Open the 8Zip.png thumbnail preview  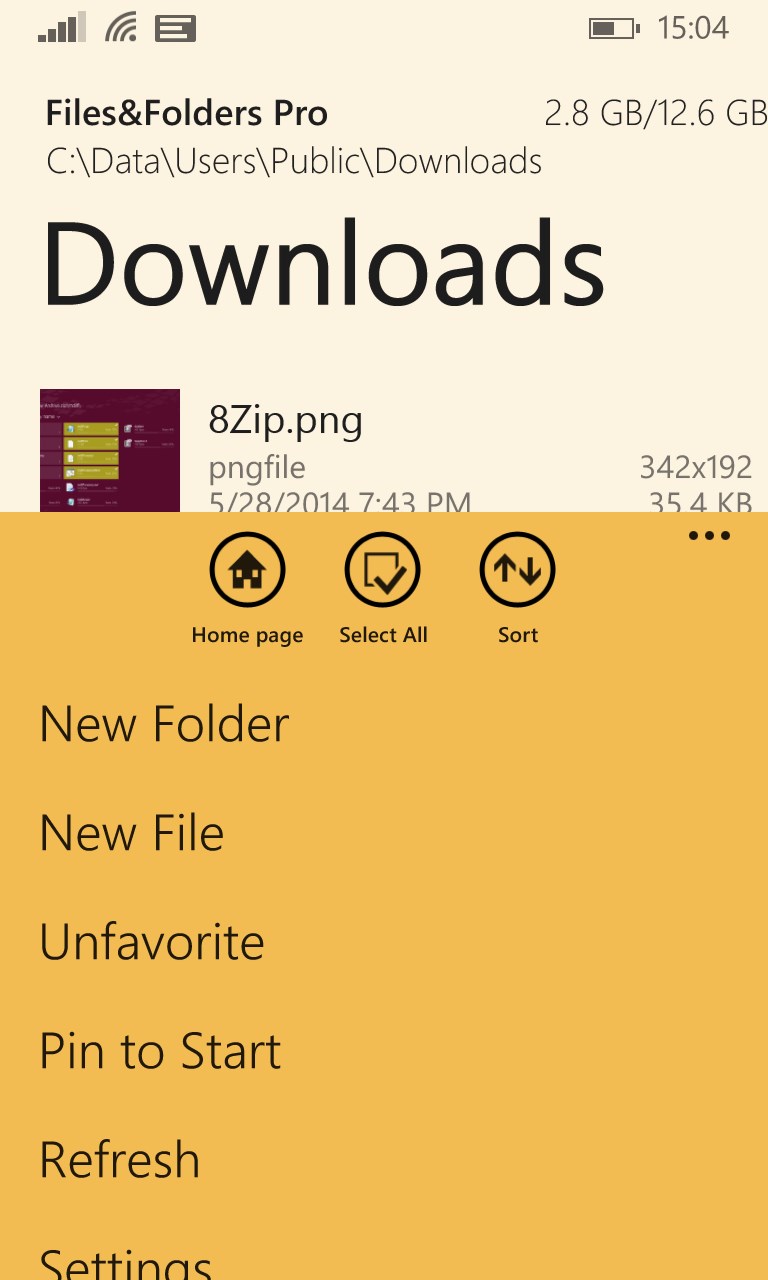pos(109,451)
